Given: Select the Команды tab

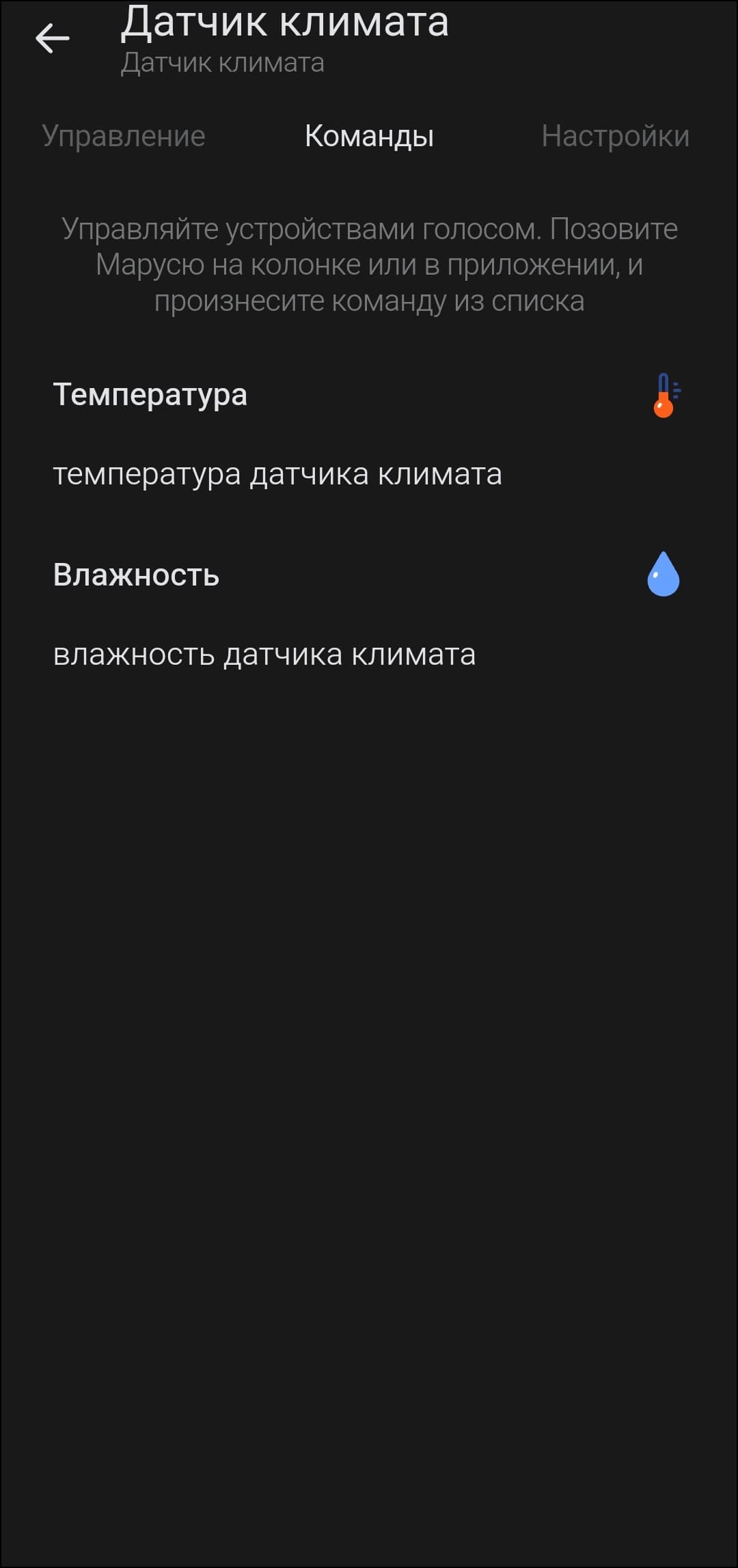Looking at the screenshot, I should (369, 136).
